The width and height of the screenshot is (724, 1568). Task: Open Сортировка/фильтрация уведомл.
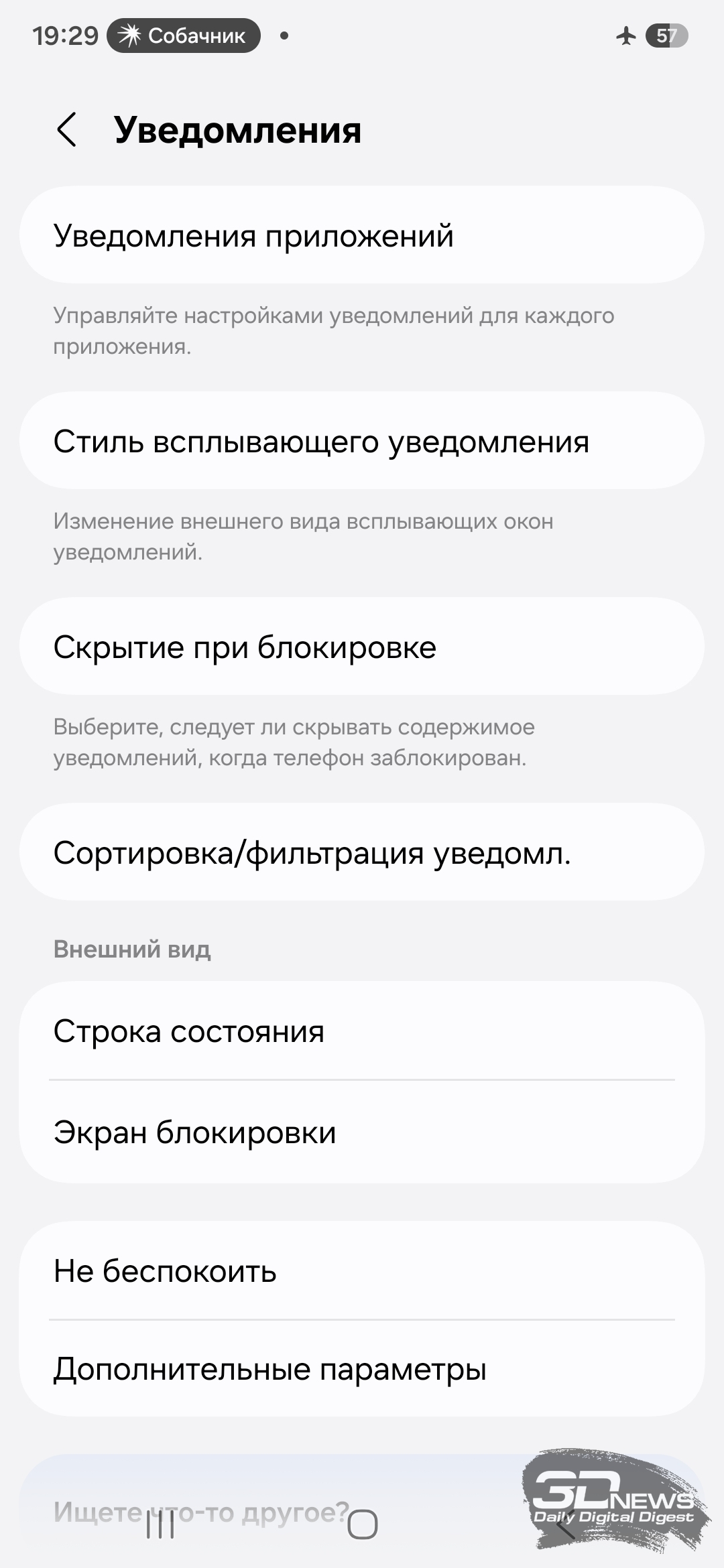(362, 852)
